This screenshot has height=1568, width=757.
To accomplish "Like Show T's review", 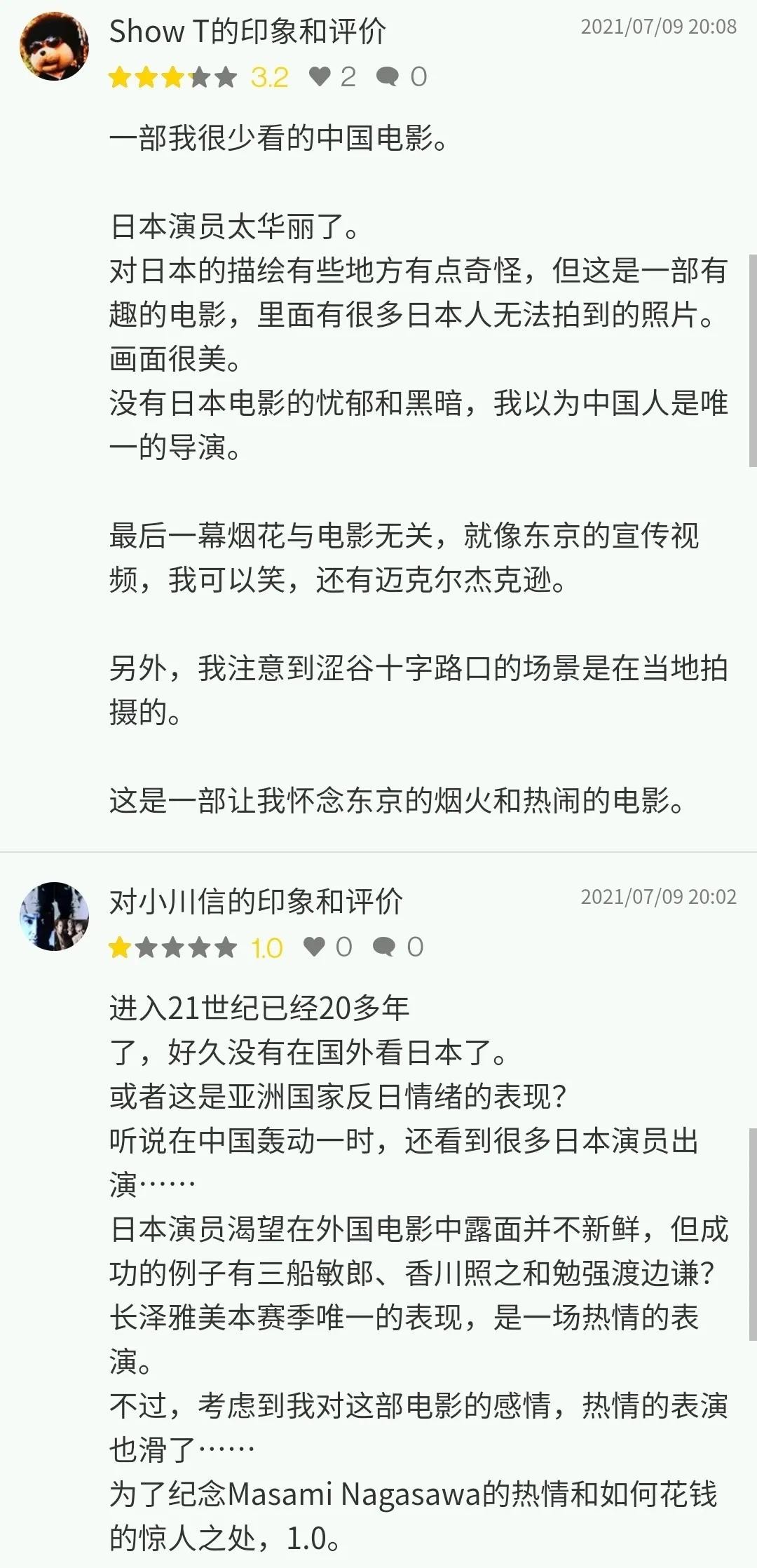I will click(320, 76).
